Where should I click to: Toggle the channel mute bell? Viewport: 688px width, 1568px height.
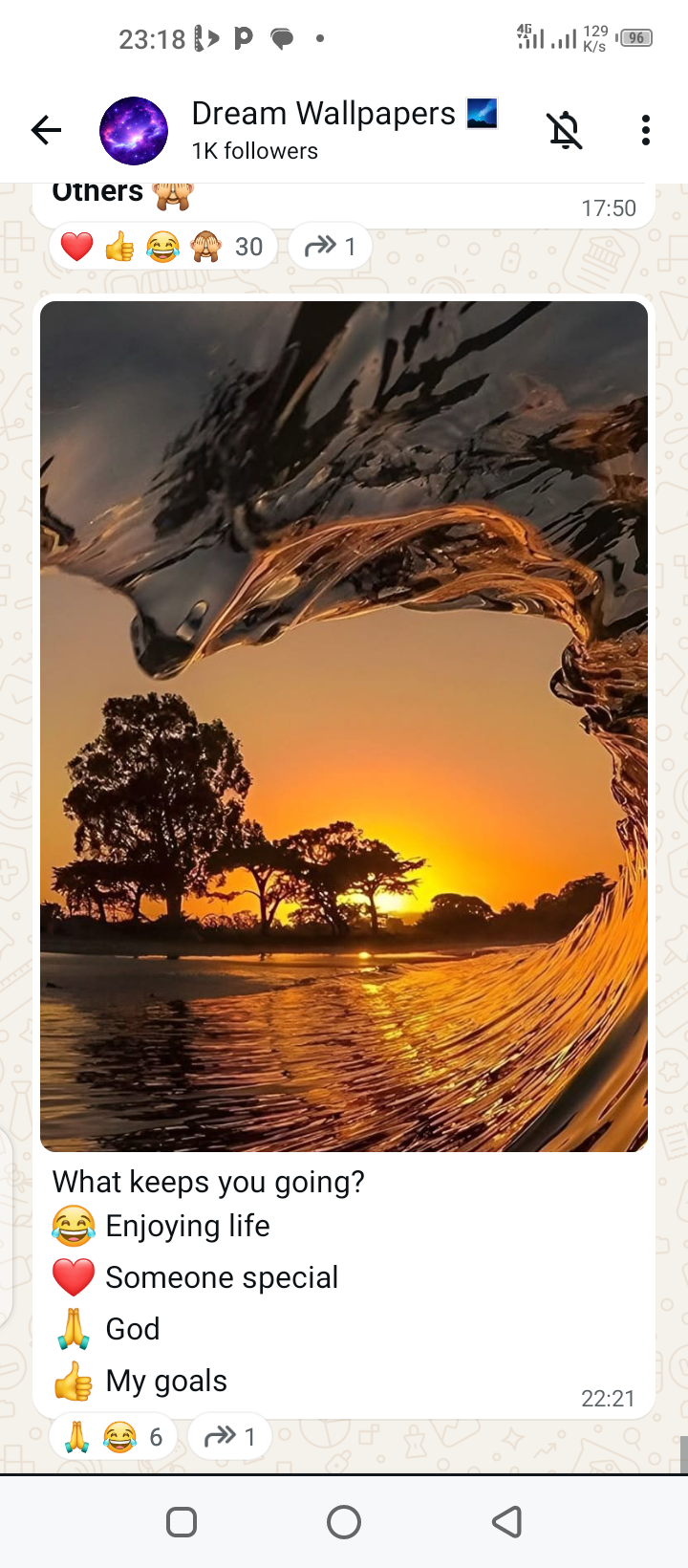point(565,130)
